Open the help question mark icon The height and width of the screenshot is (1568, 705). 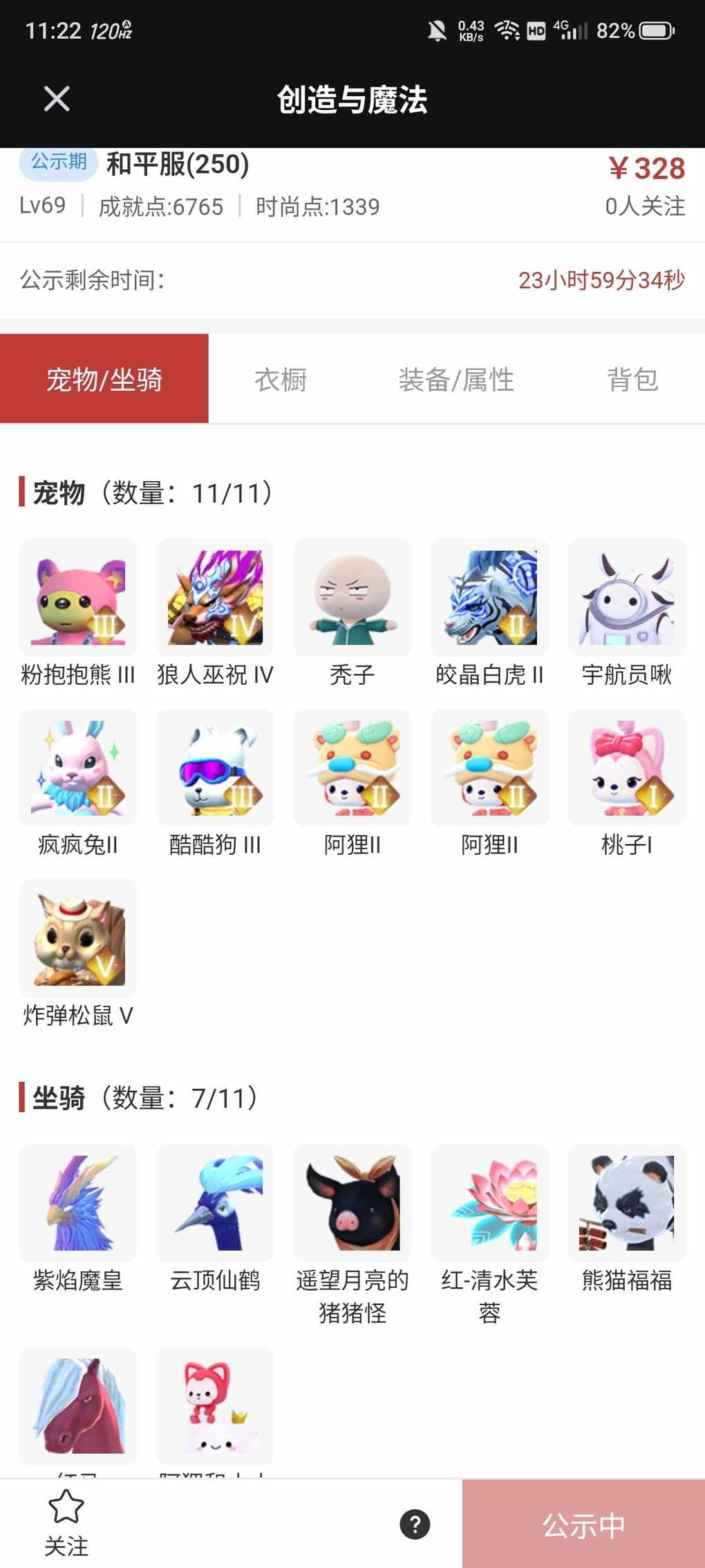coord(415,1524)
